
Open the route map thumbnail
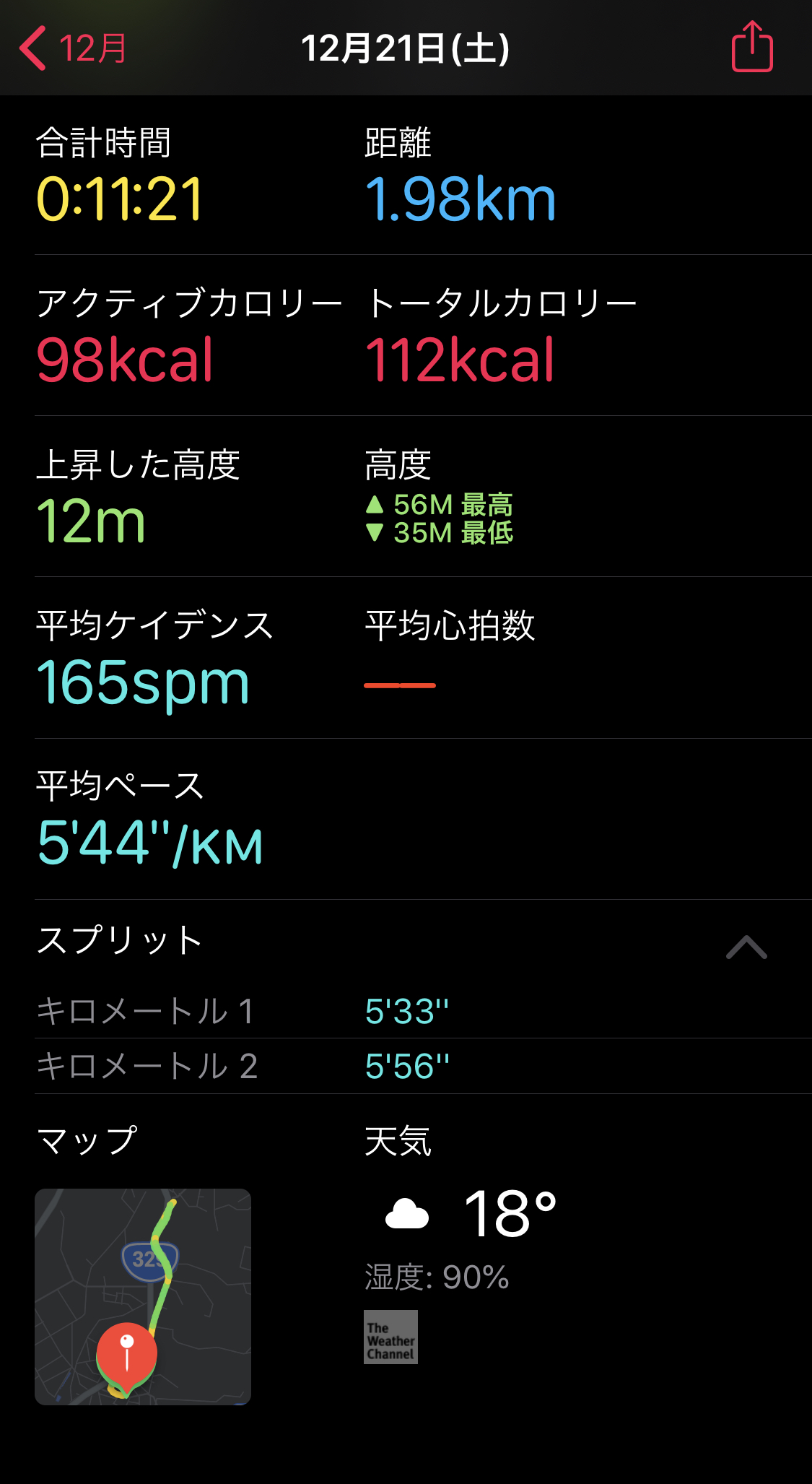pos(143,1296)
